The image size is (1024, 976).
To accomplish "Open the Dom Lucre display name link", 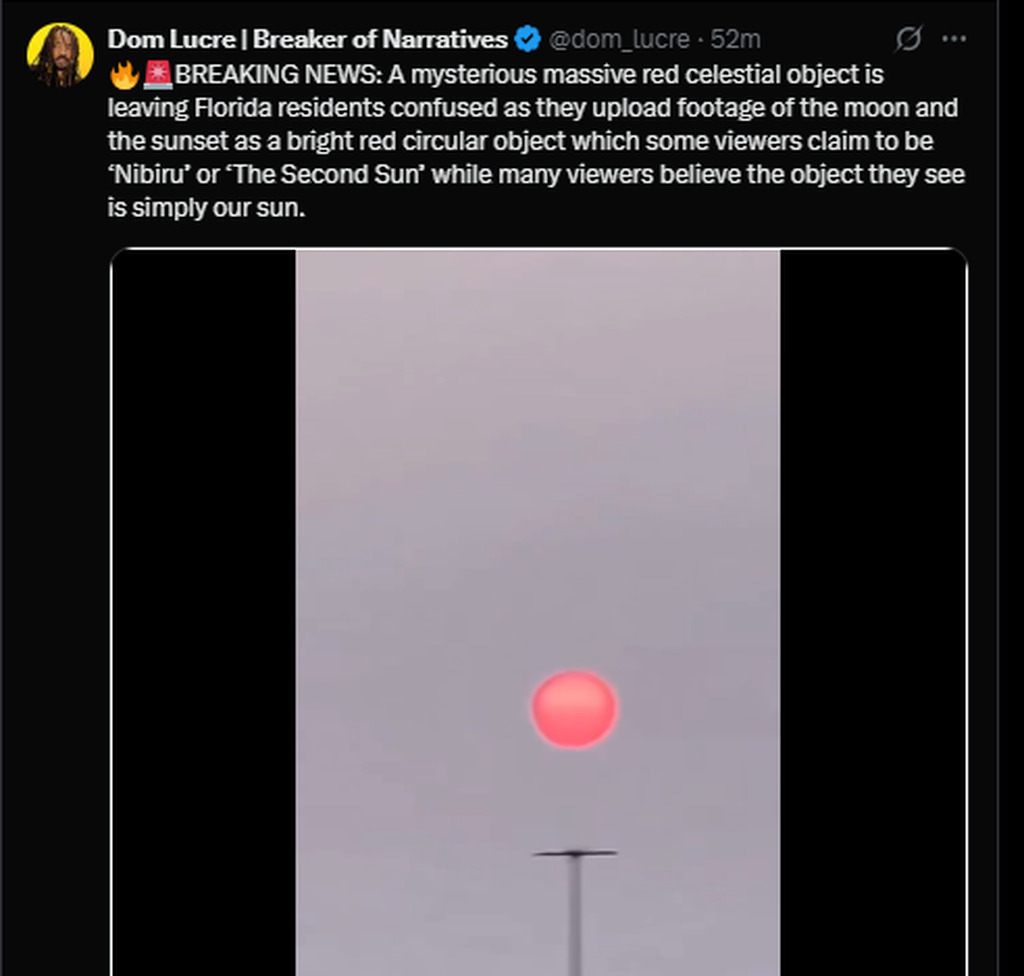I will pos(307,40).
